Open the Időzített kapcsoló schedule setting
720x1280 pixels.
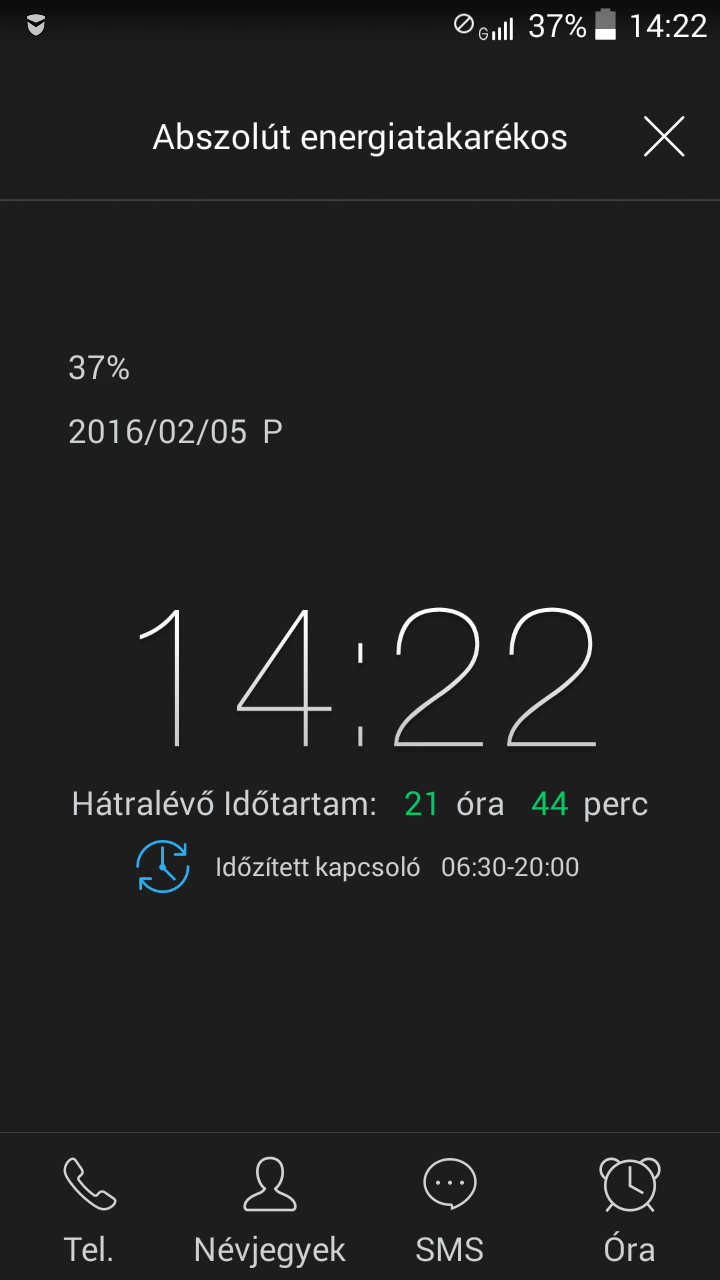pos(358,867)
